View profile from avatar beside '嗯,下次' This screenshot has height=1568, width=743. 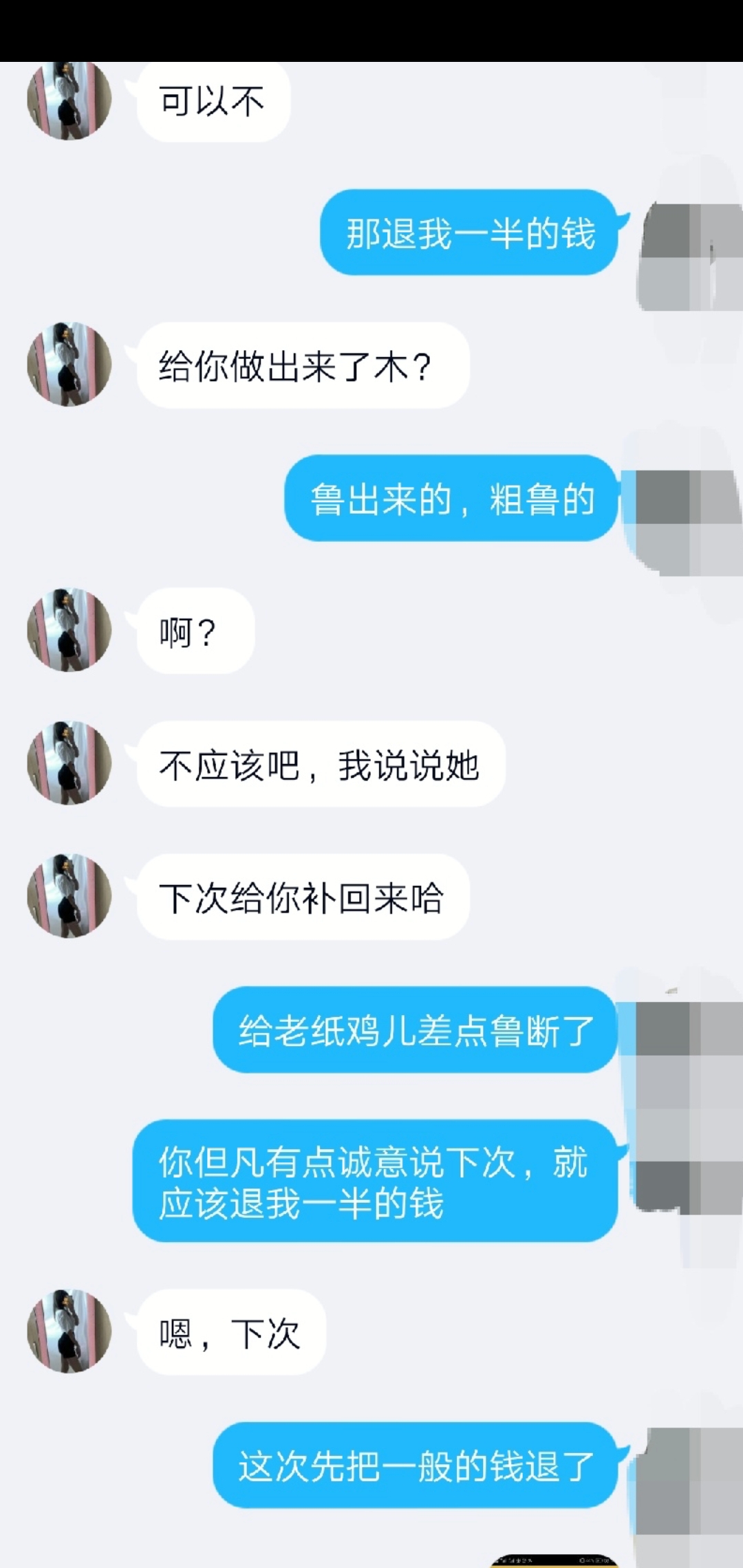pyautogui.click(x=69, y=1332)
